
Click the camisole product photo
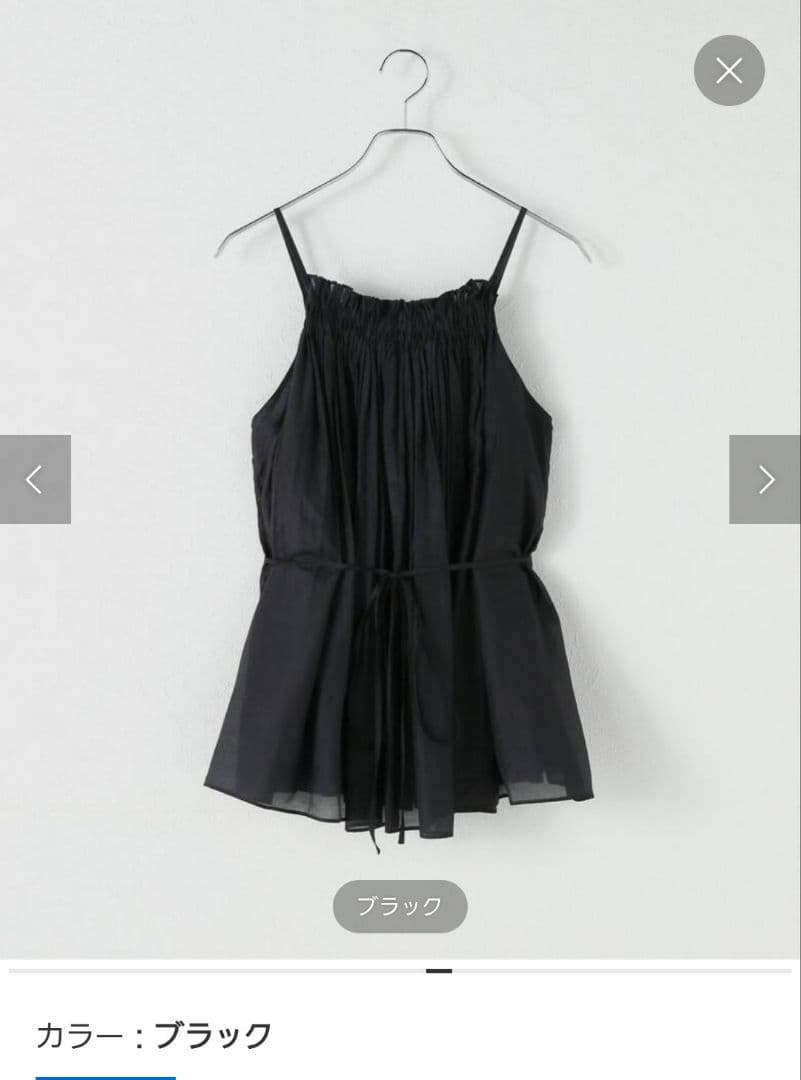[x=400, y=500]
